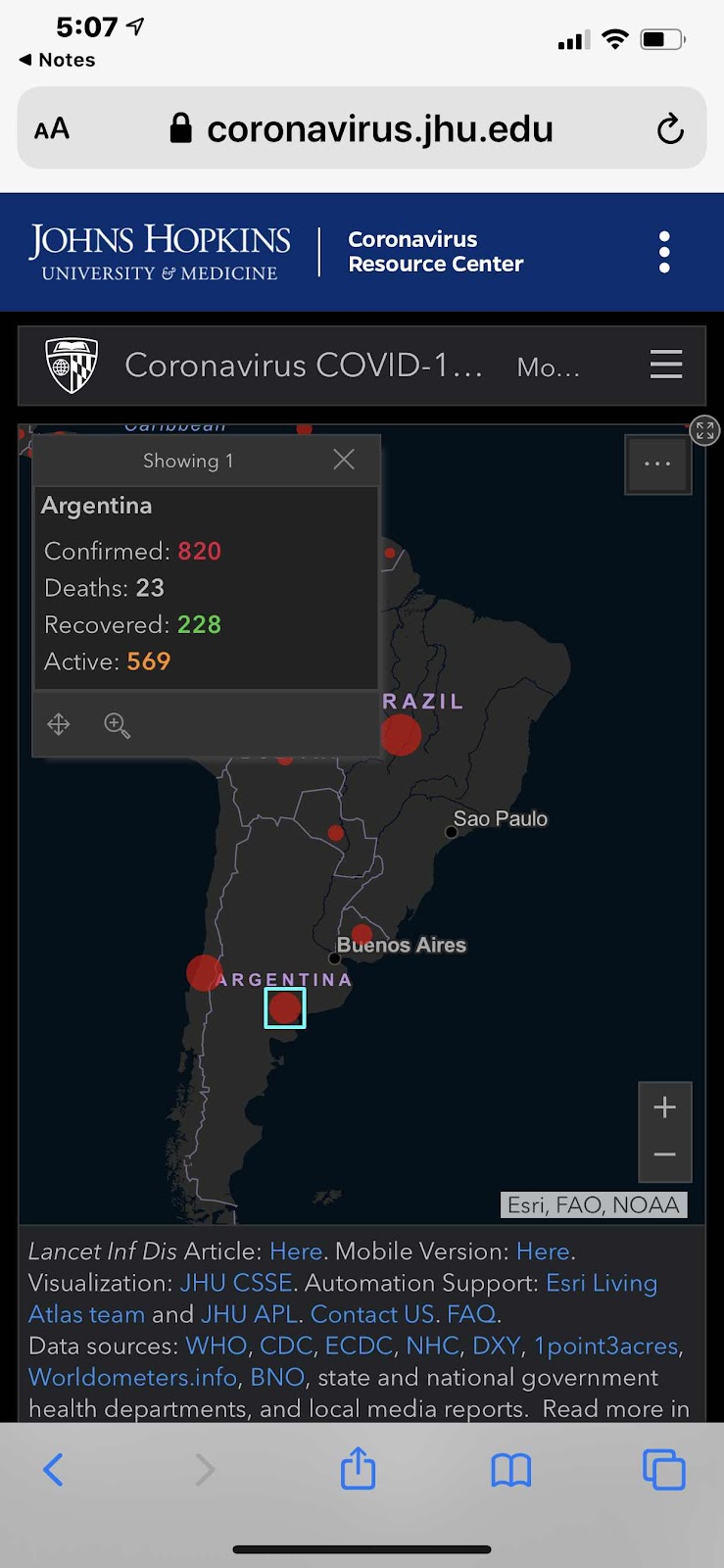This screenshot has height=1568, width=724.
Task: Go back to the previous page
Action: coord(54,1469)
